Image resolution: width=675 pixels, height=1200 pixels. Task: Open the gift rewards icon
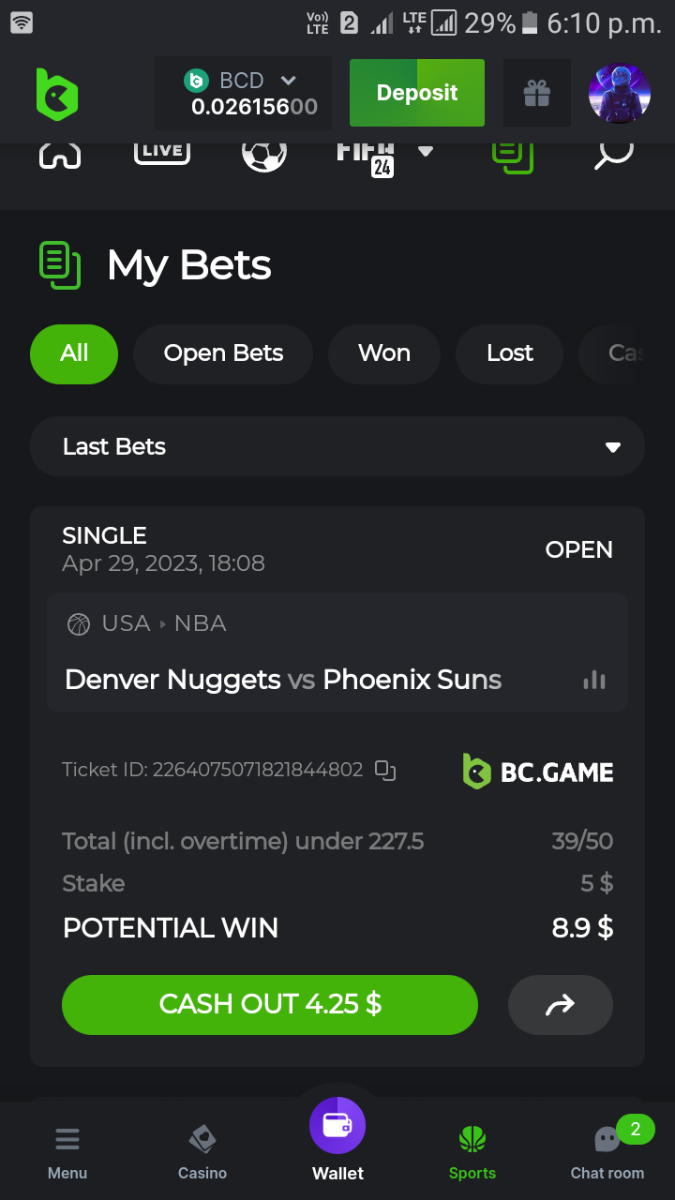click(x=537, y=93)
